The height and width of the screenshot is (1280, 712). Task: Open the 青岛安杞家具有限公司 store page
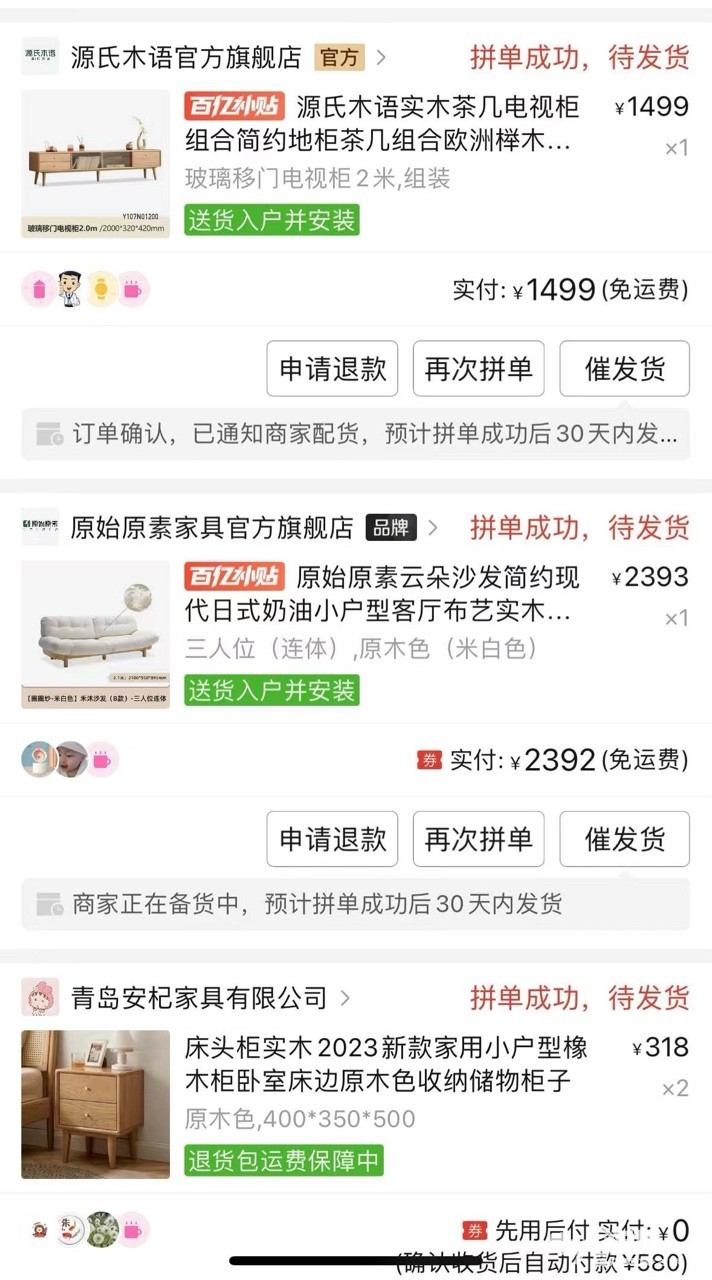199,997
